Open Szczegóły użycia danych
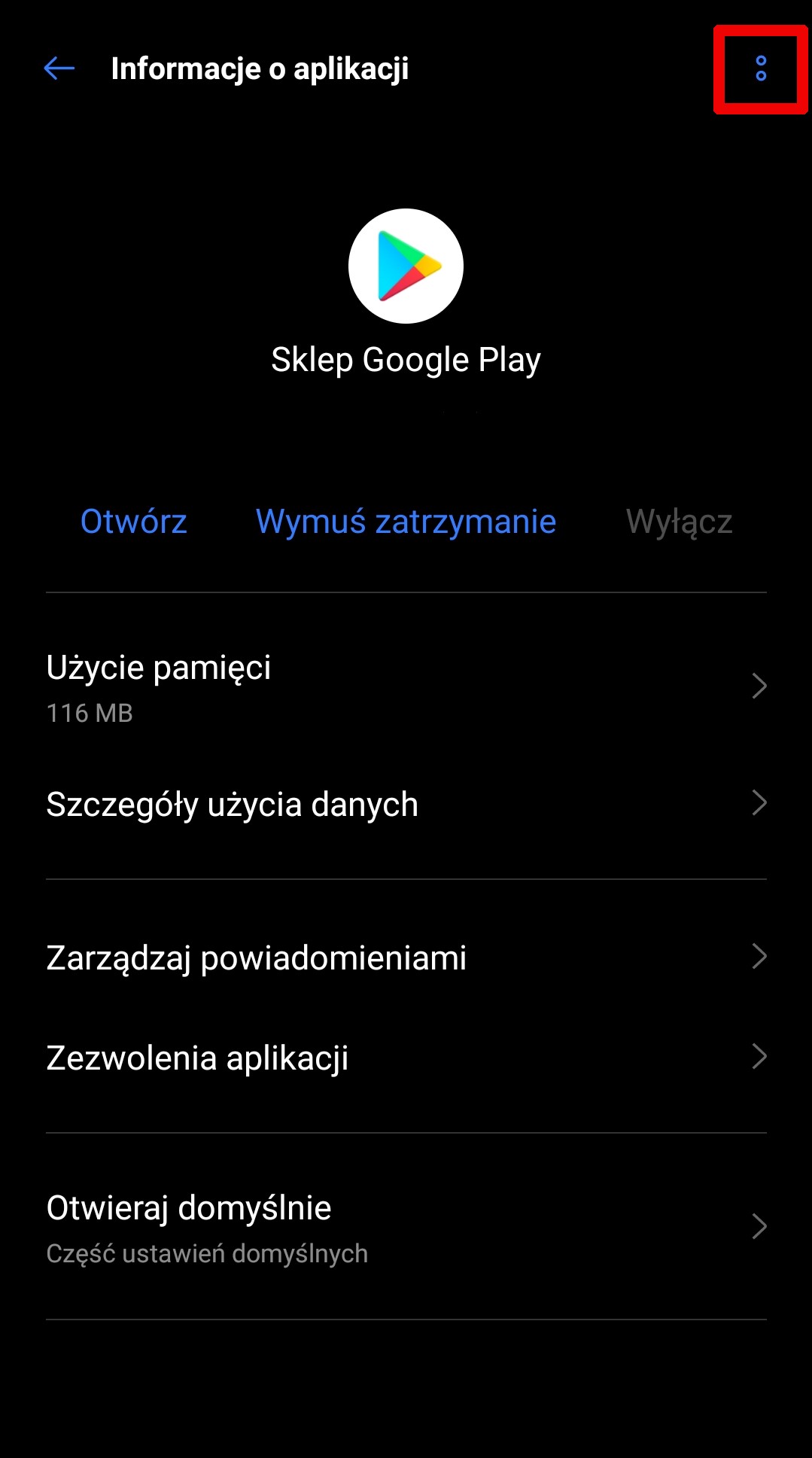 (x=406, y=804)
